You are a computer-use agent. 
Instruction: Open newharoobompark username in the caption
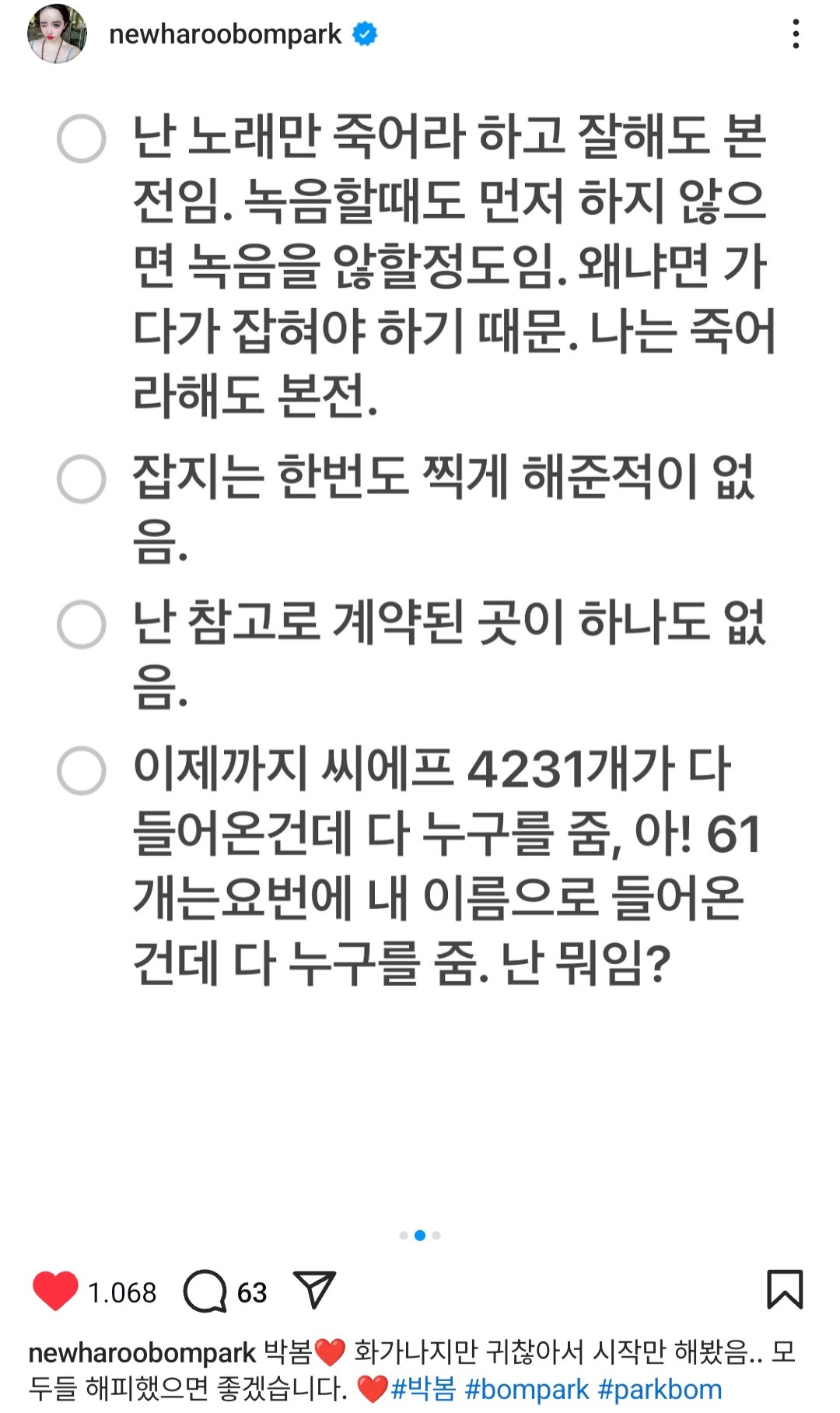click(142, 1353)
